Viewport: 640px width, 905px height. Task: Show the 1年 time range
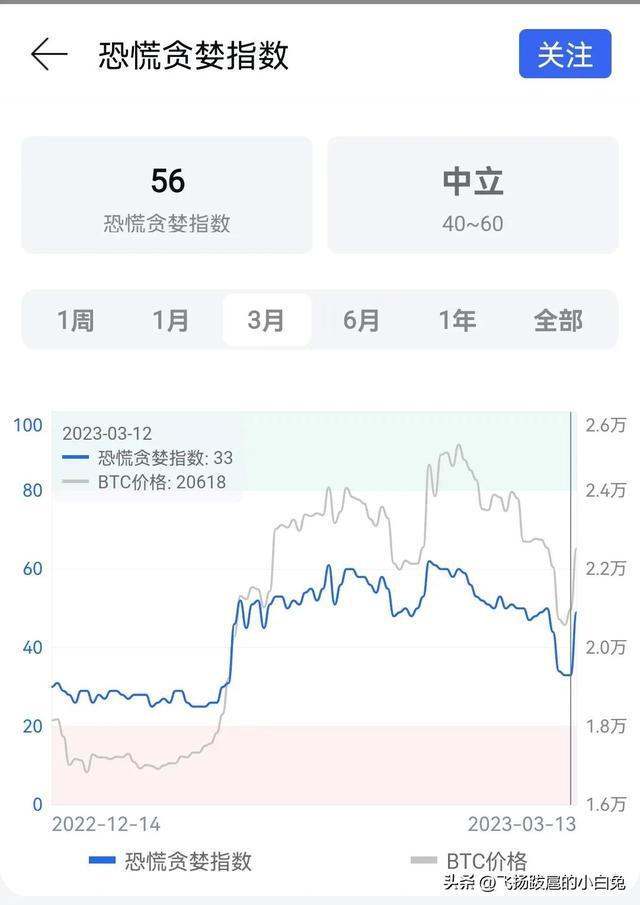457,321
